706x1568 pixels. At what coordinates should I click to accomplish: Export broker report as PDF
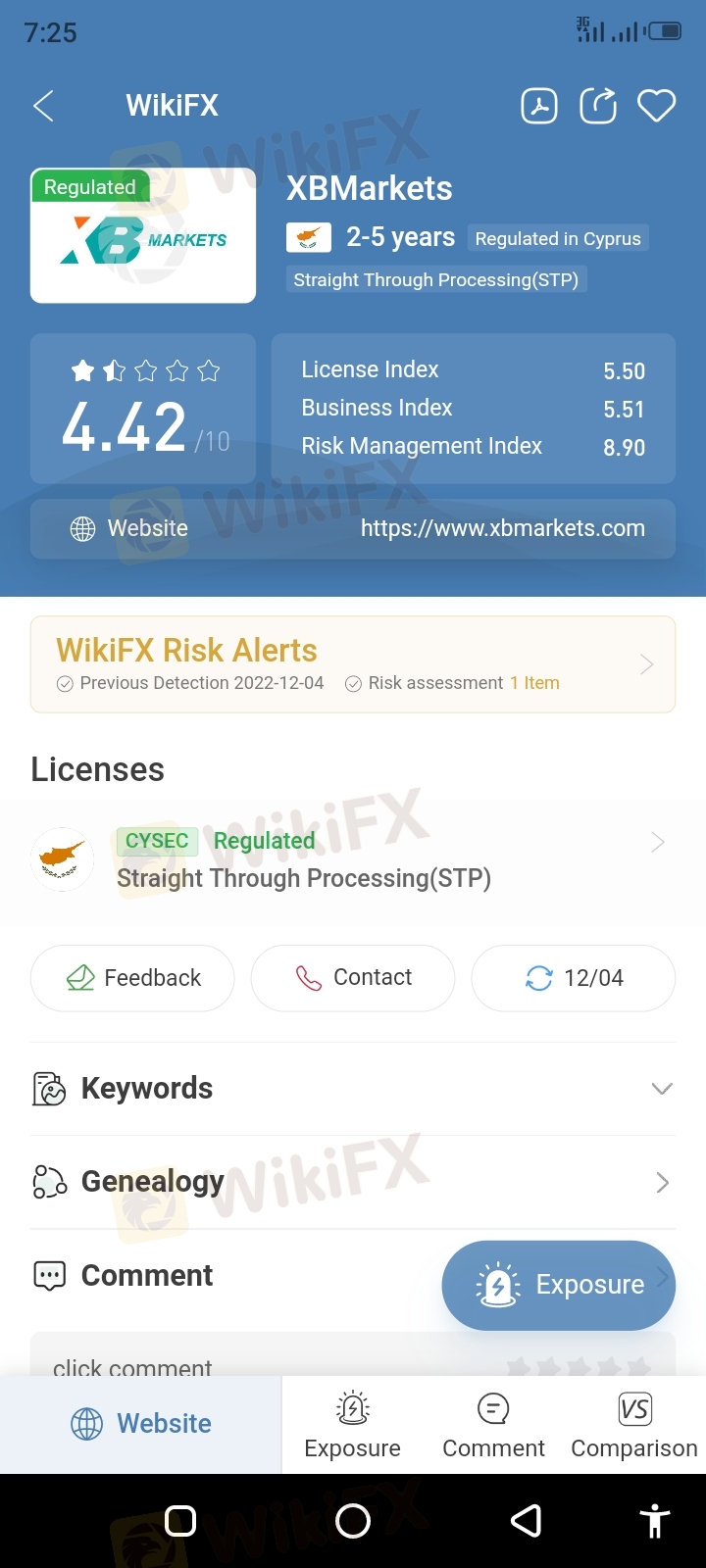(x=539, y=106)
